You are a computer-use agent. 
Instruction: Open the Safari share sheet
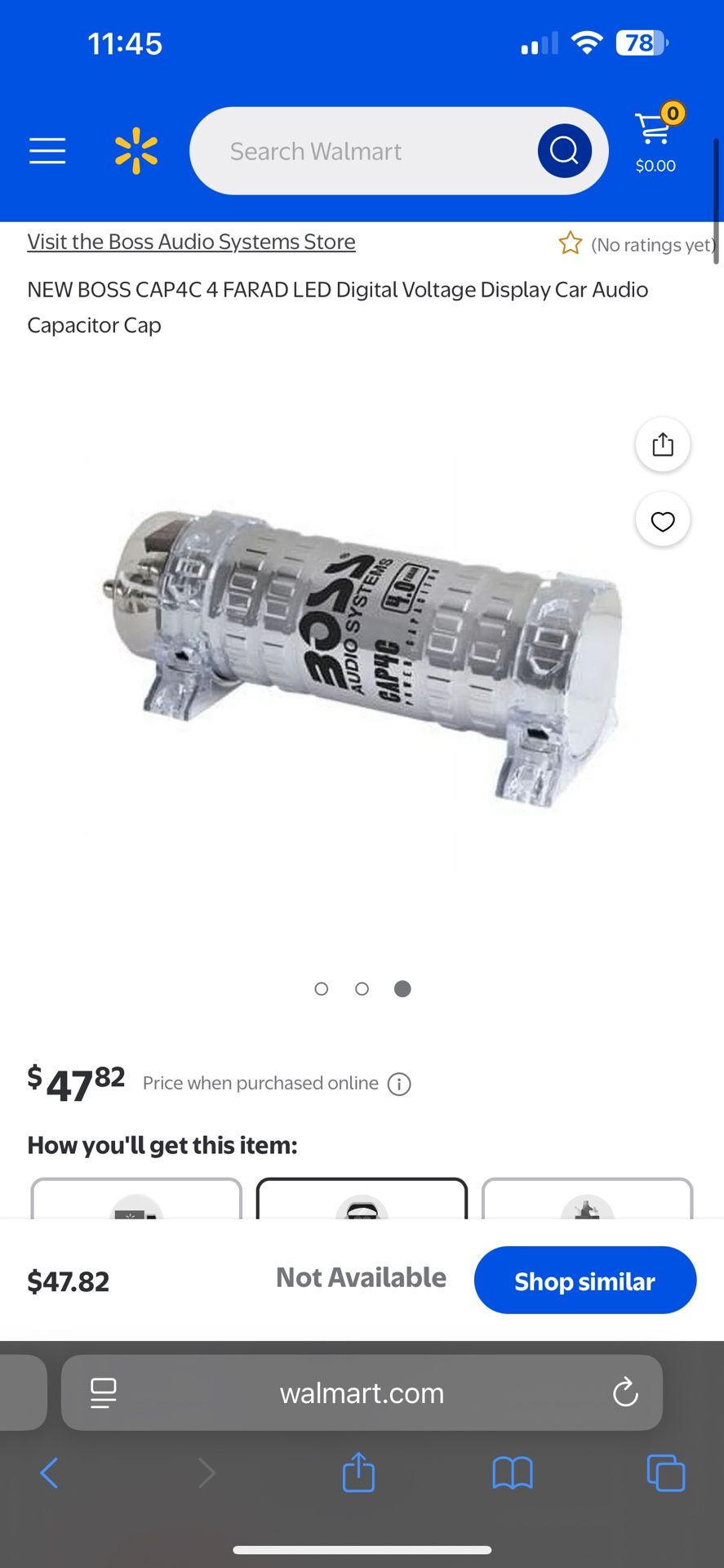click(358, 1472)
